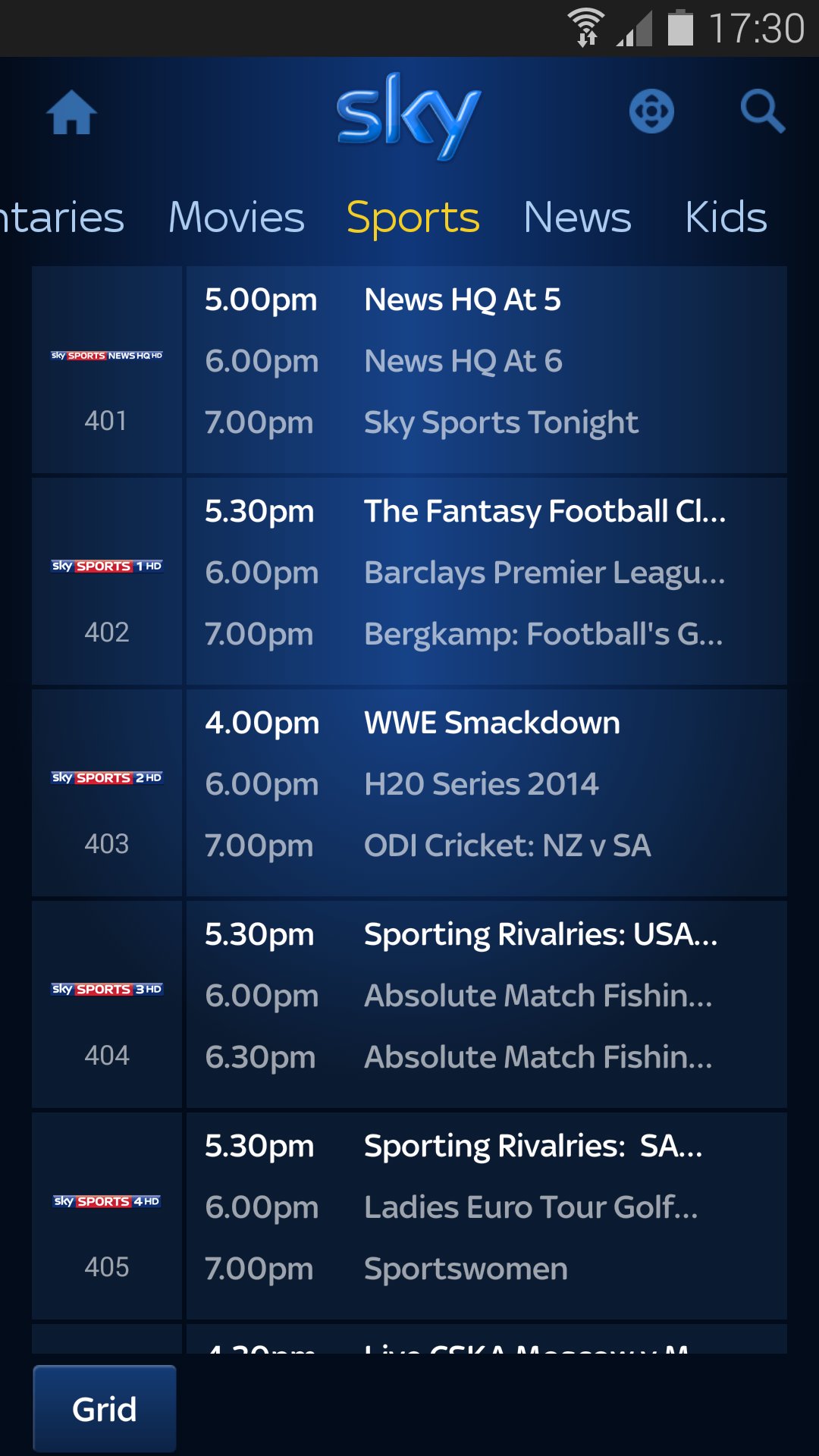Screen dimensions: 819x1456
Task: Open channel 401 Sky Sports News HQ
Action: [x=107, y=370]
